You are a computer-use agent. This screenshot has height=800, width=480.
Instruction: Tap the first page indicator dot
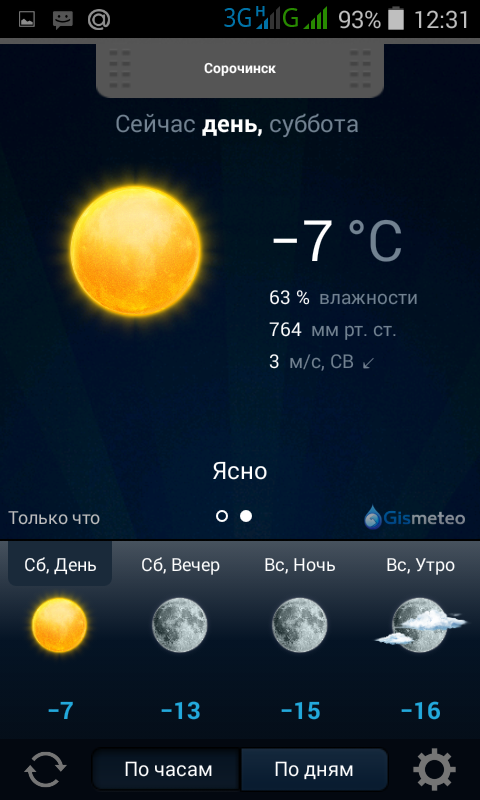[x=222, y=516]
